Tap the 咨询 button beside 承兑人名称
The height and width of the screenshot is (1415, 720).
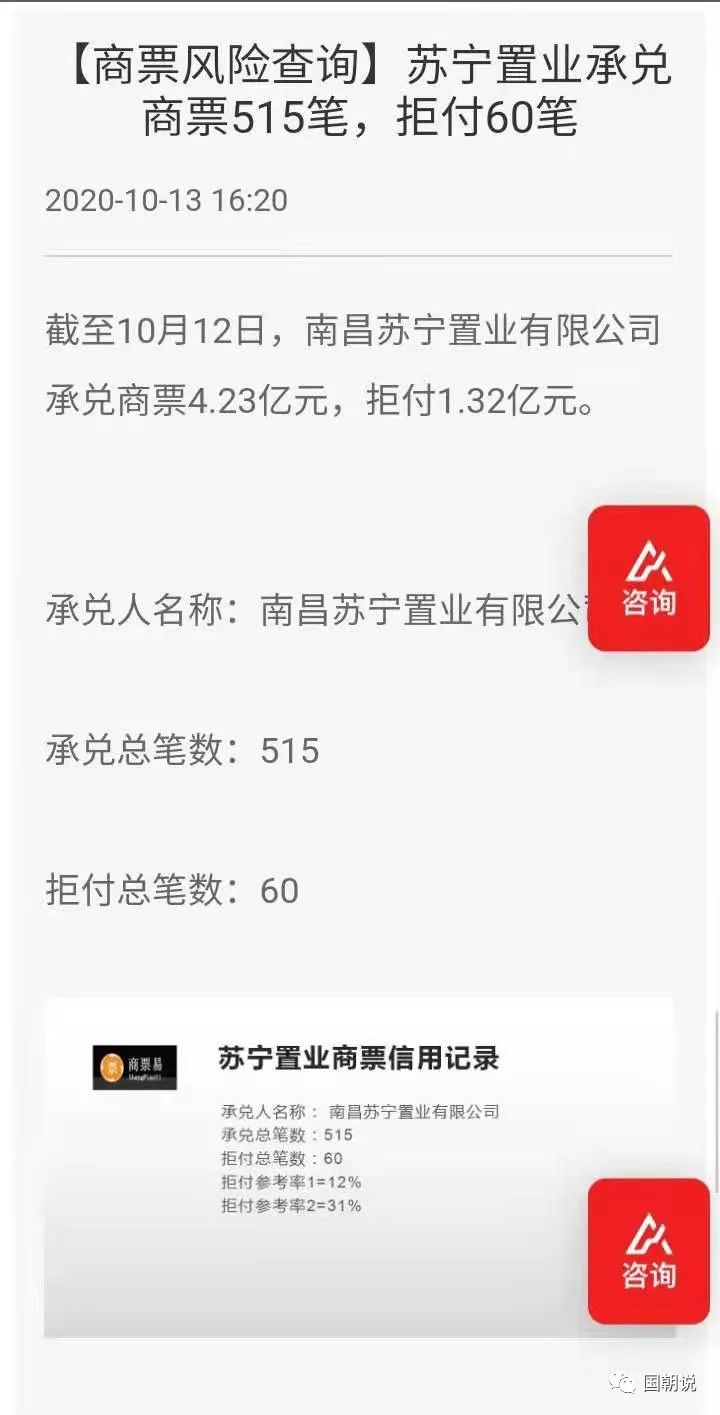[x=648, y=579]
